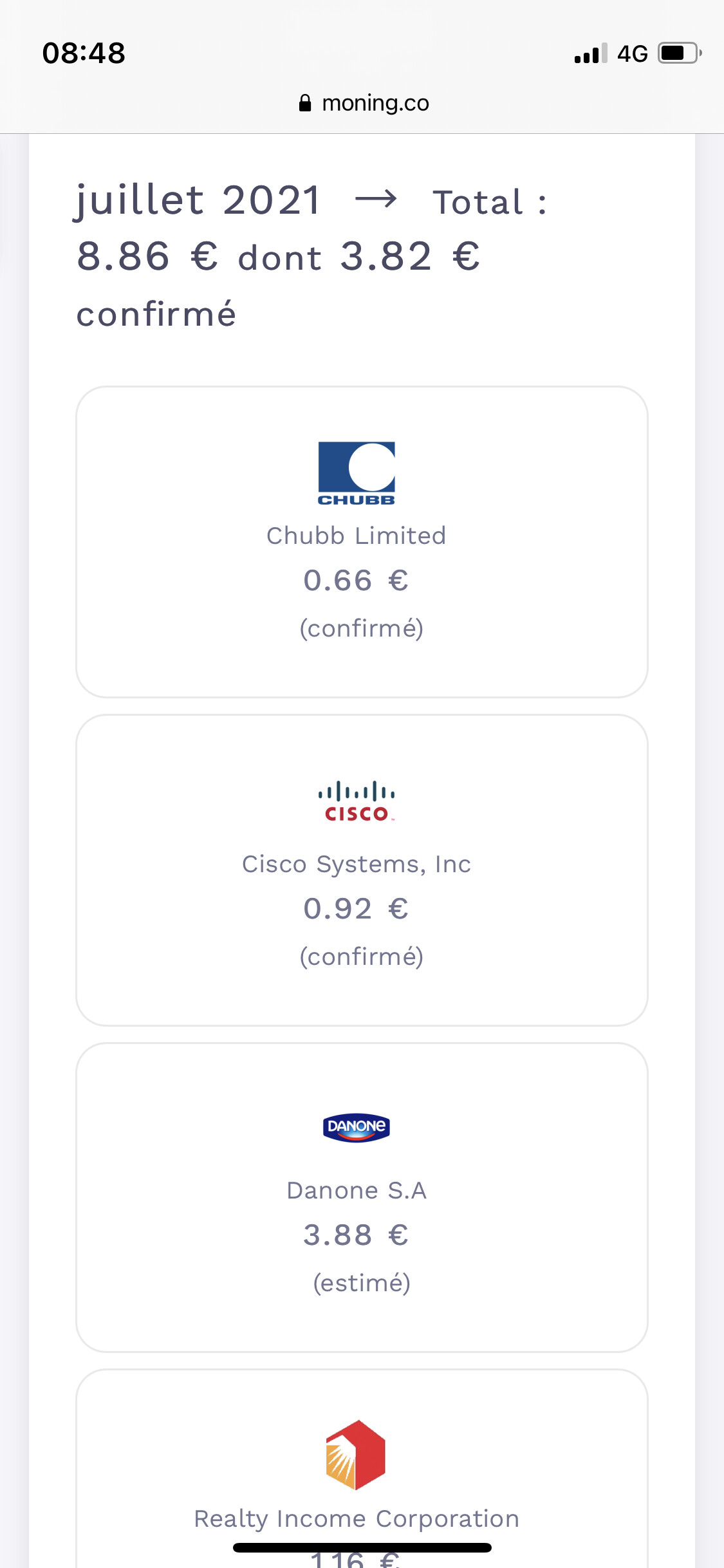
Task: Select the Danone S.A dividend card
Action: click(x=362, y=1197)
